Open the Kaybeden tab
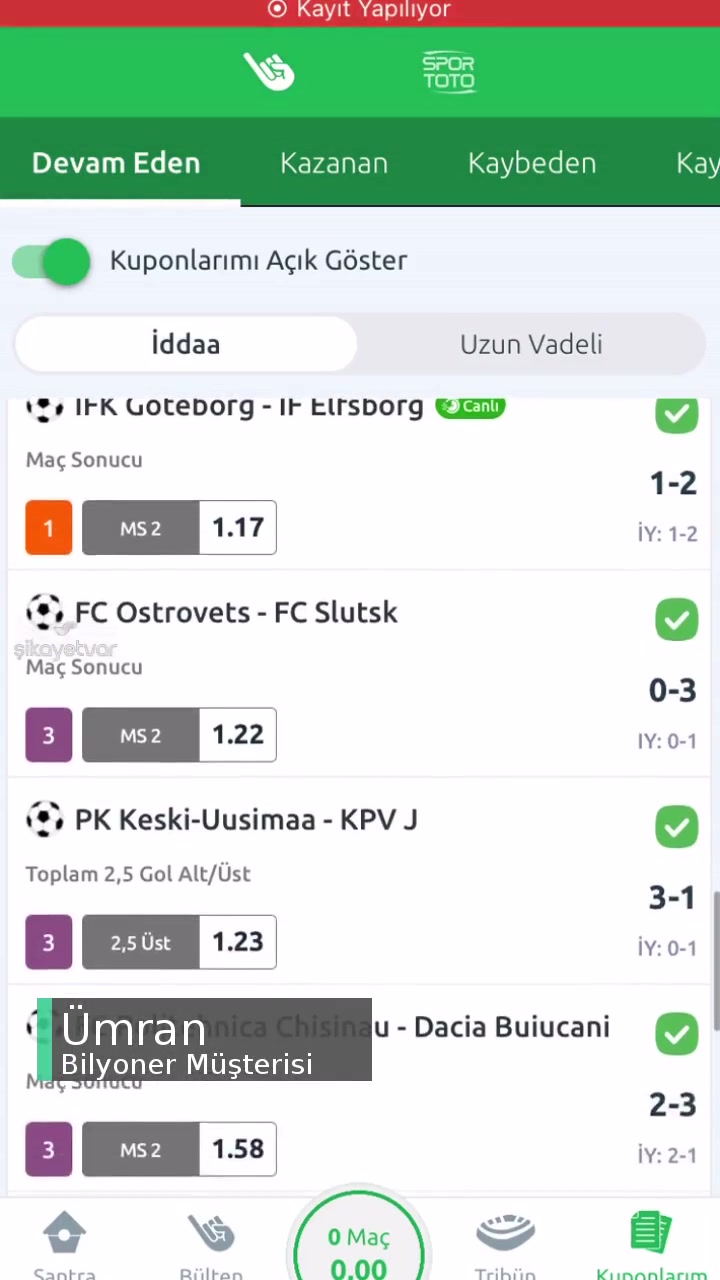The height and width of the screenshot is (1280, 720). (531, 163)
